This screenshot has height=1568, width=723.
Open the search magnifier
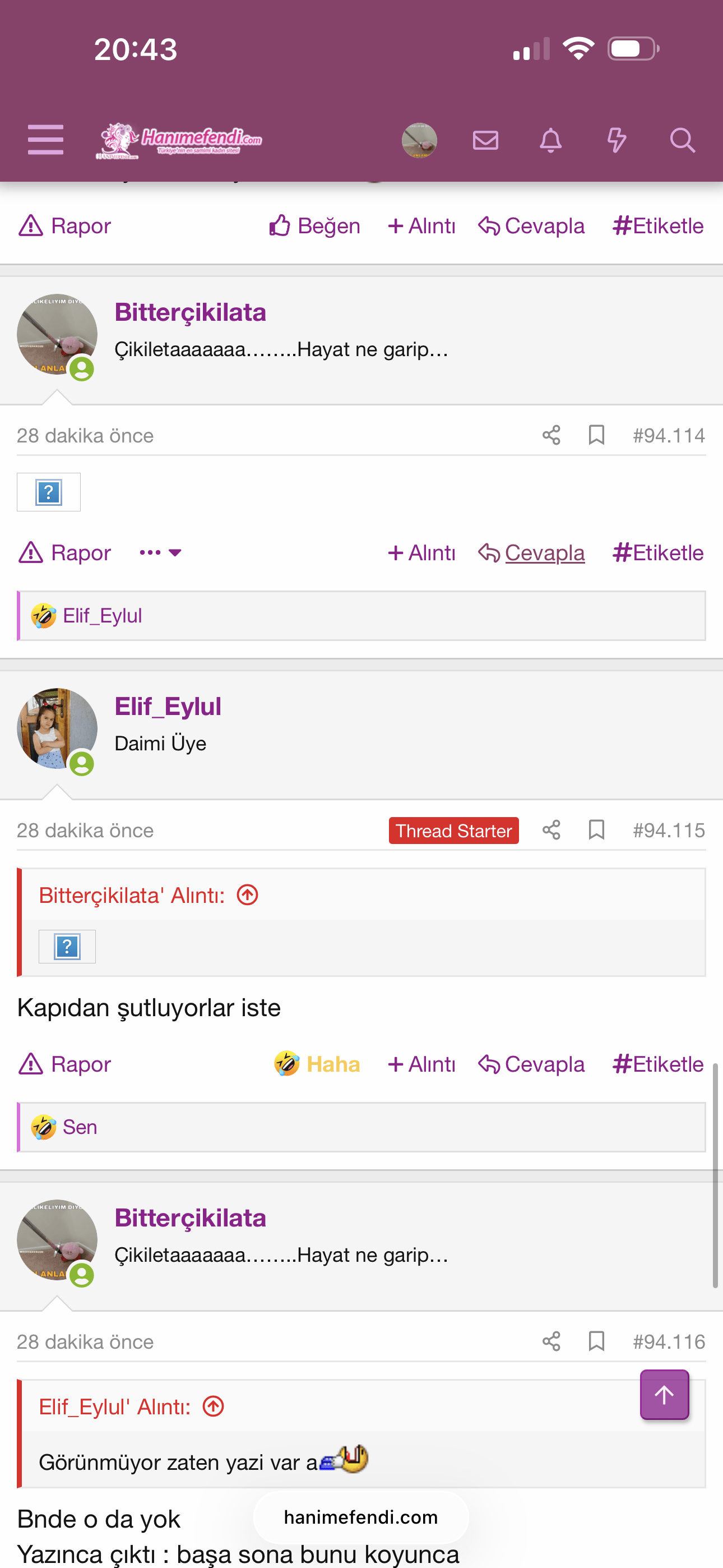(682, 141)
